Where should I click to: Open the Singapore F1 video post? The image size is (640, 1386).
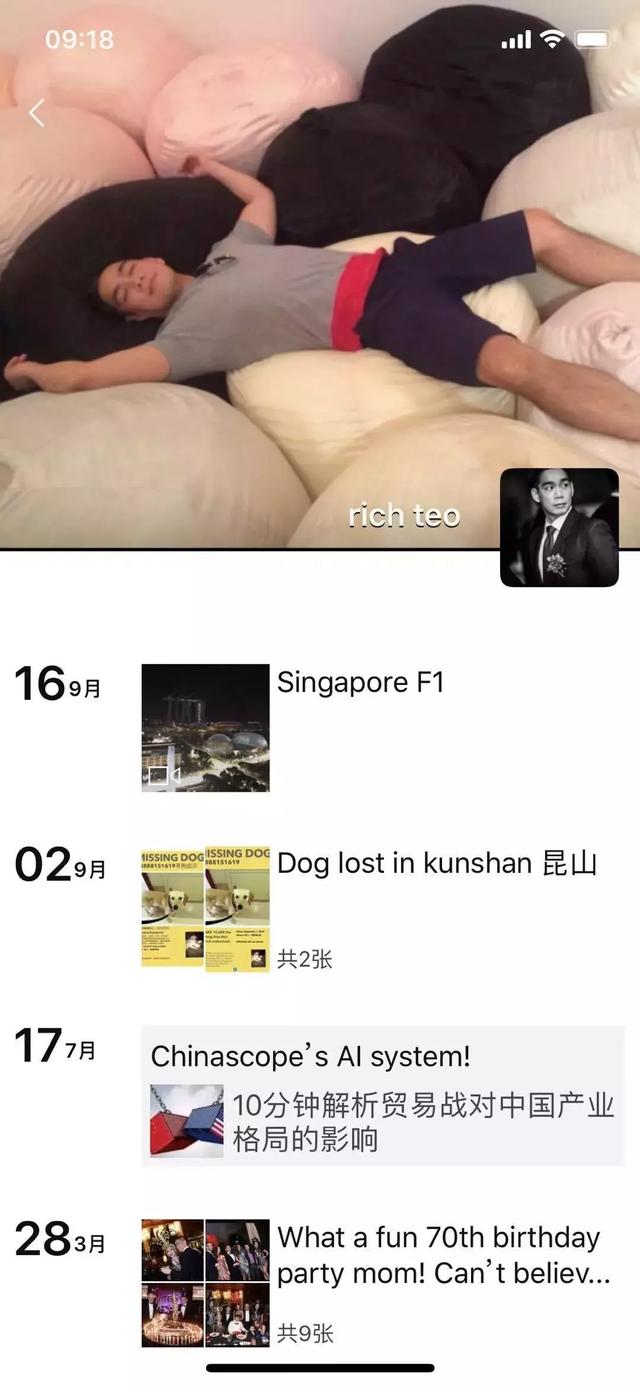coord(205,728)
